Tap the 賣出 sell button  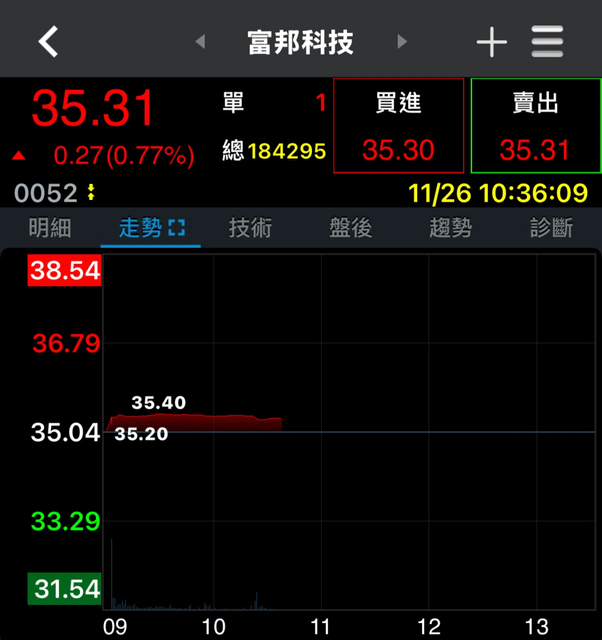click(534, 126)
